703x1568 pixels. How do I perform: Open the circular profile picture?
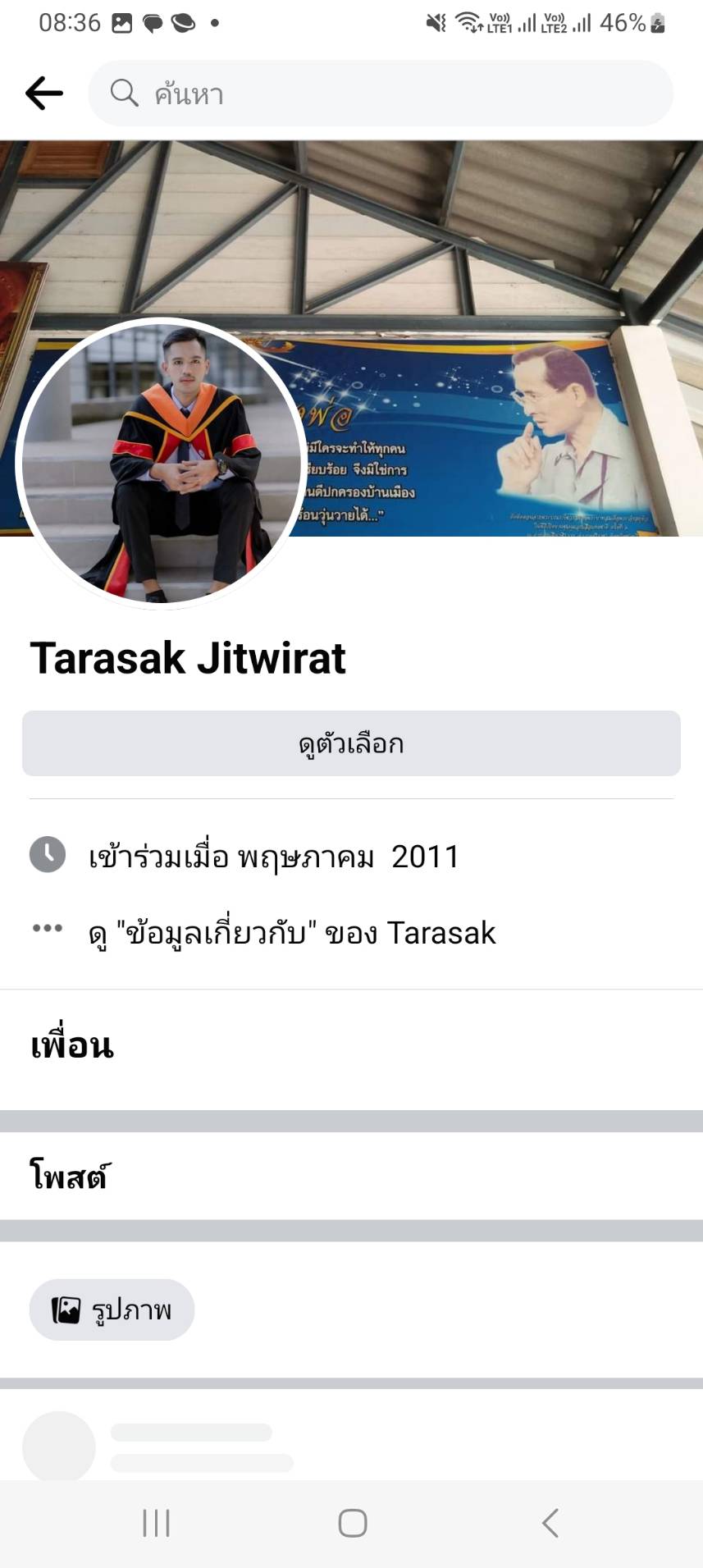[161, 462]
